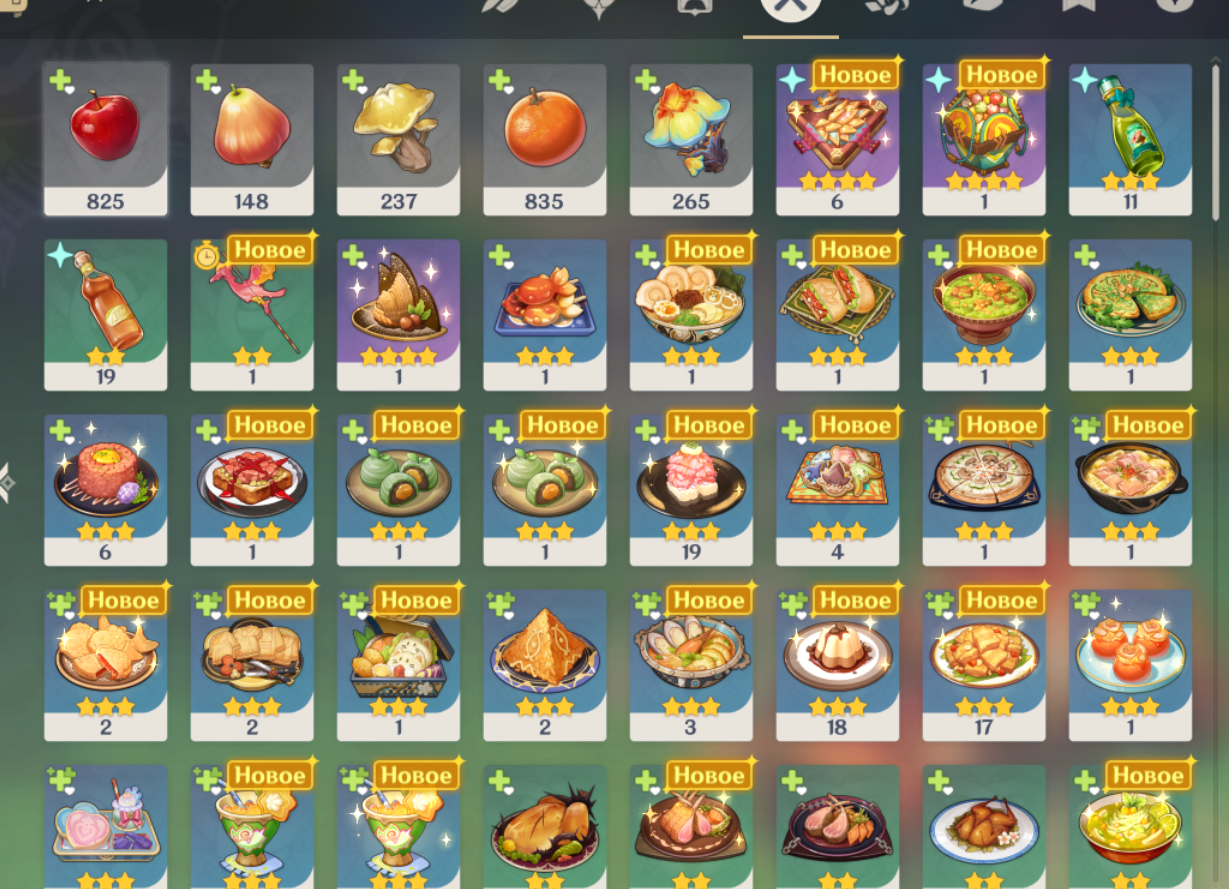
Task: Choose the pudding dessert showing 18
Action: 837,665
